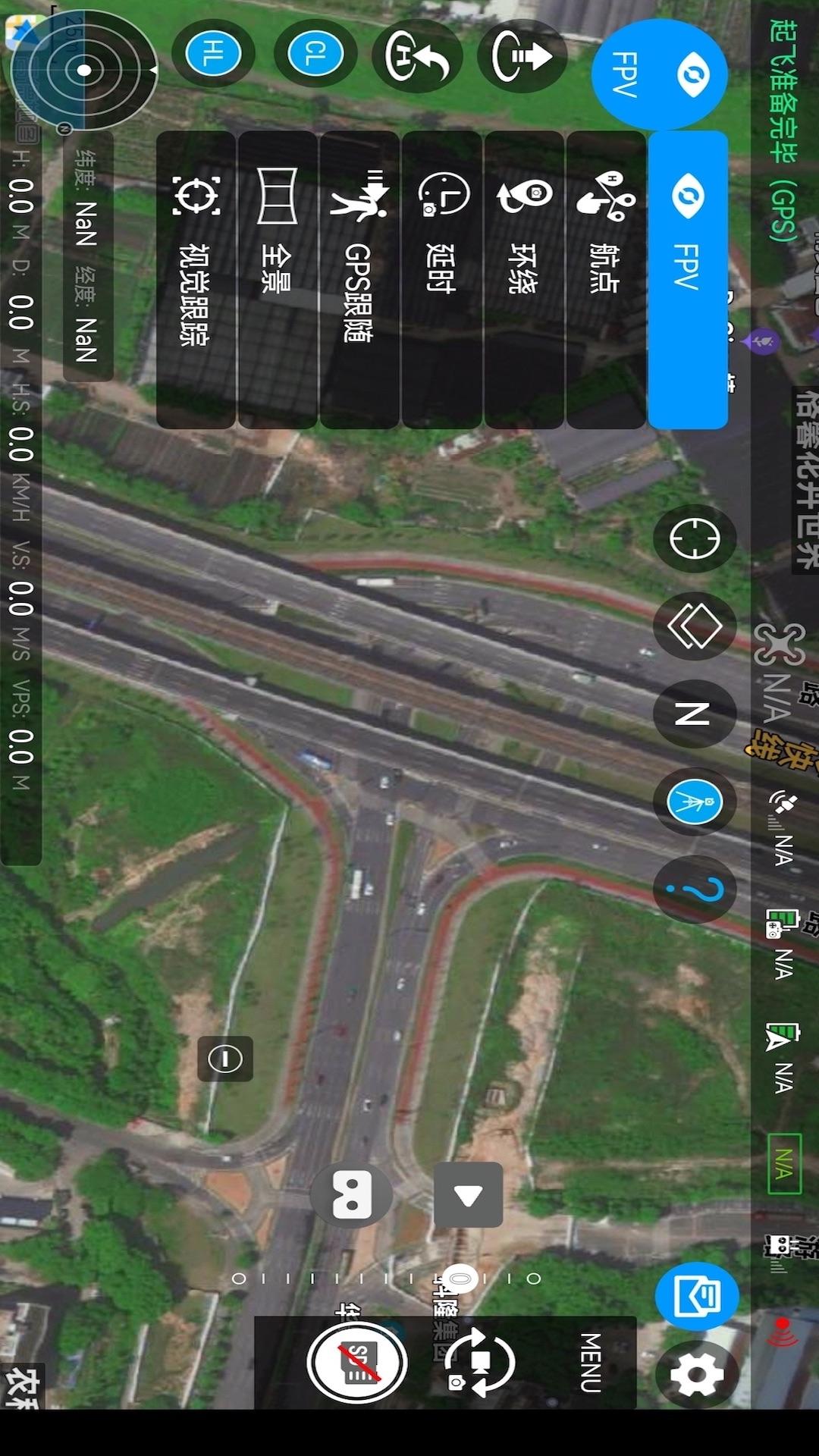The width and height of the screenshot is (819, 1456).
Task: Open the help question mark
Action: [x=694, y=890]
